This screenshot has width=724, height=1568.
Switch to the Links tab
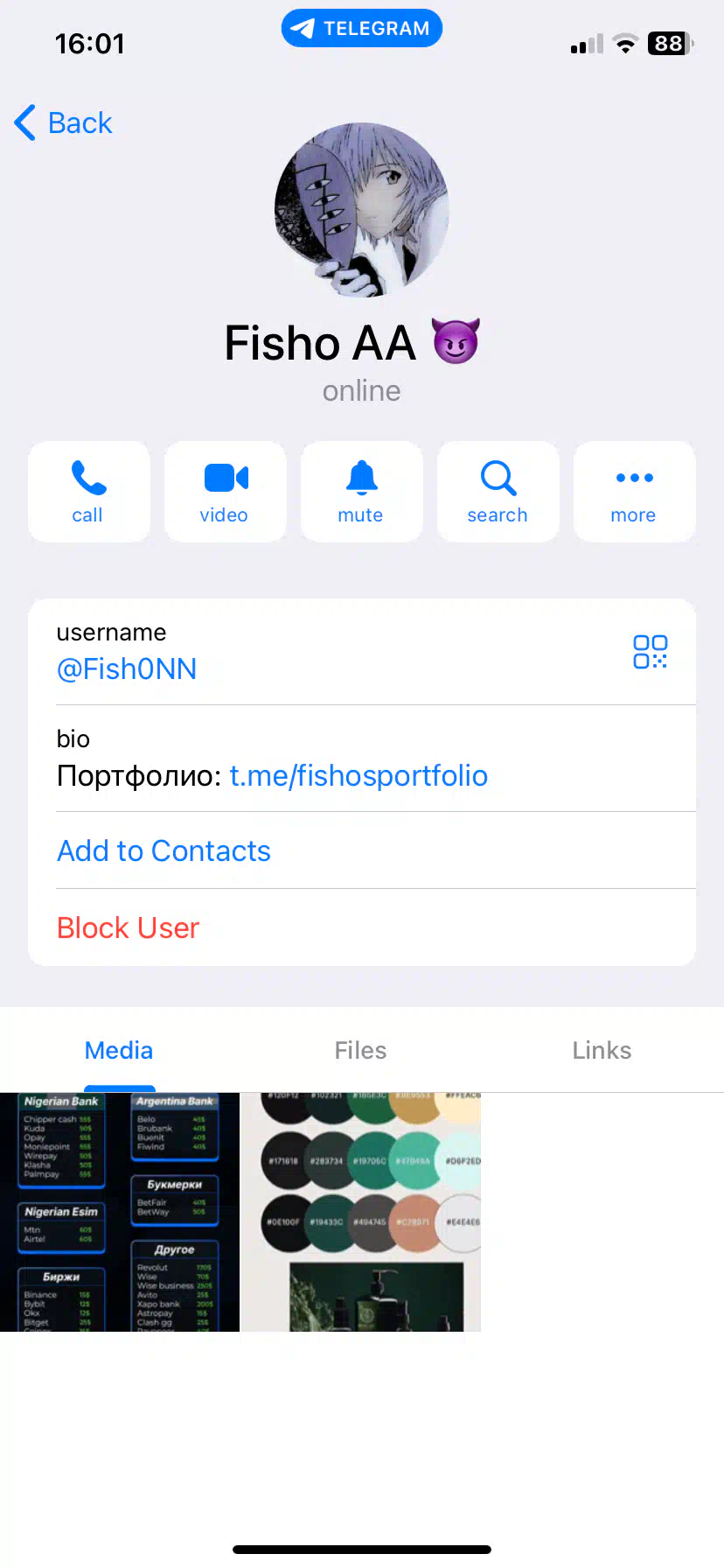point(602,1050)
